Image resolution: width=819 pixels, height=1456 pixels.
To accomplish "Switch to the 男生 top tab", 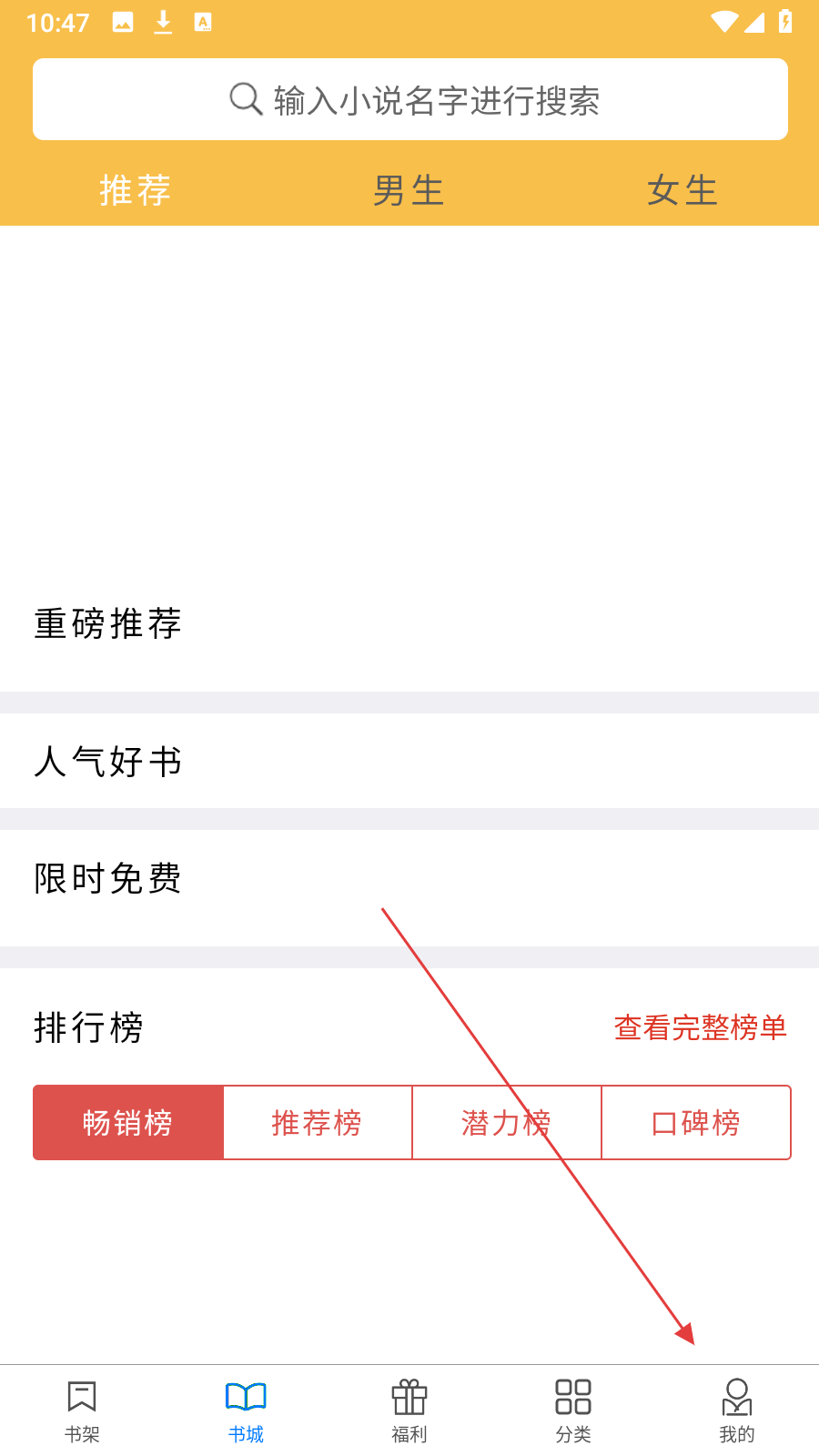I will click(x=409, y=191).
